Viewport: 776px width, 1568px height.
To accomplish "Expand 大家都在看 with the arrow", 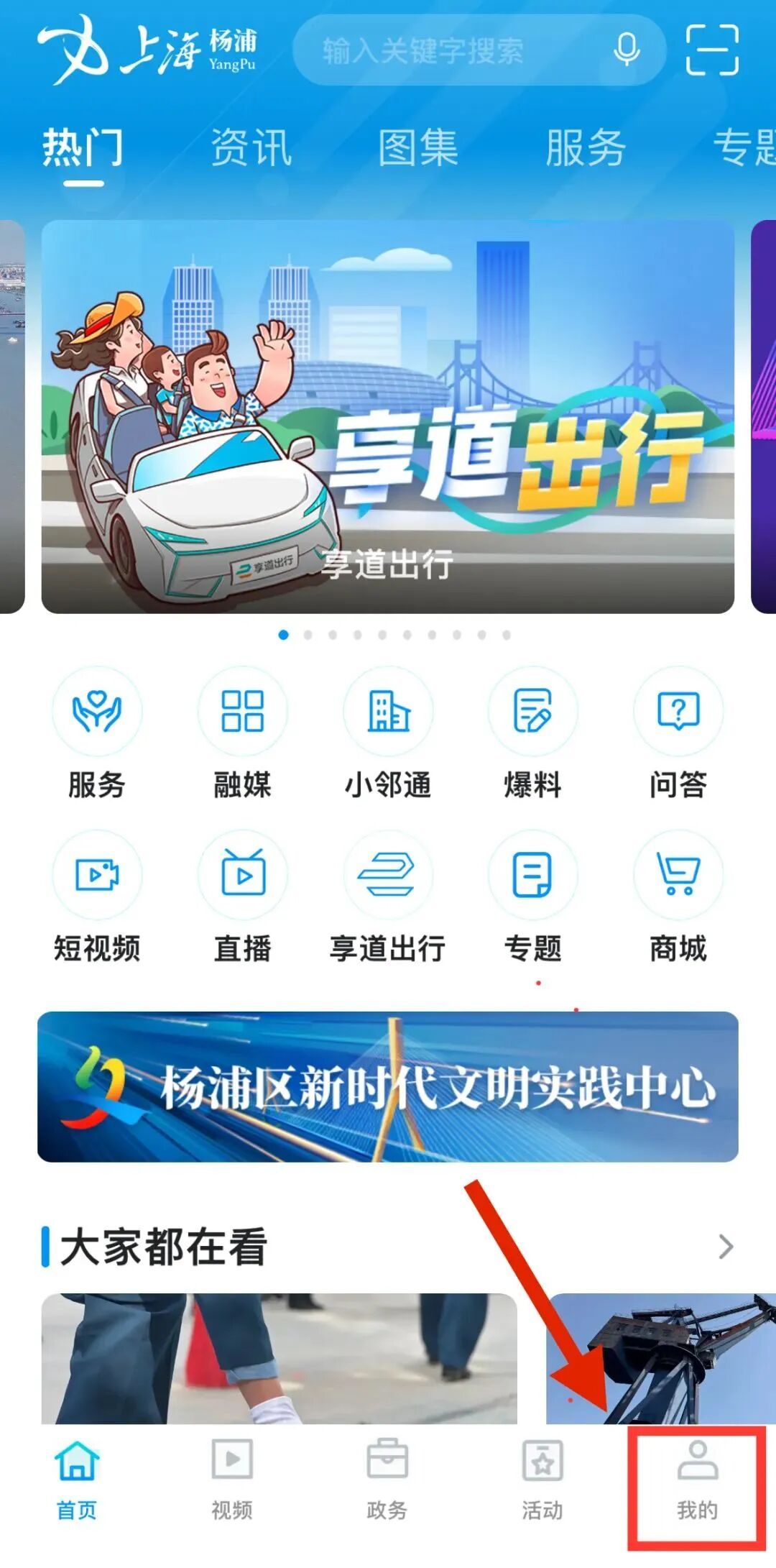I will 726,1247.
